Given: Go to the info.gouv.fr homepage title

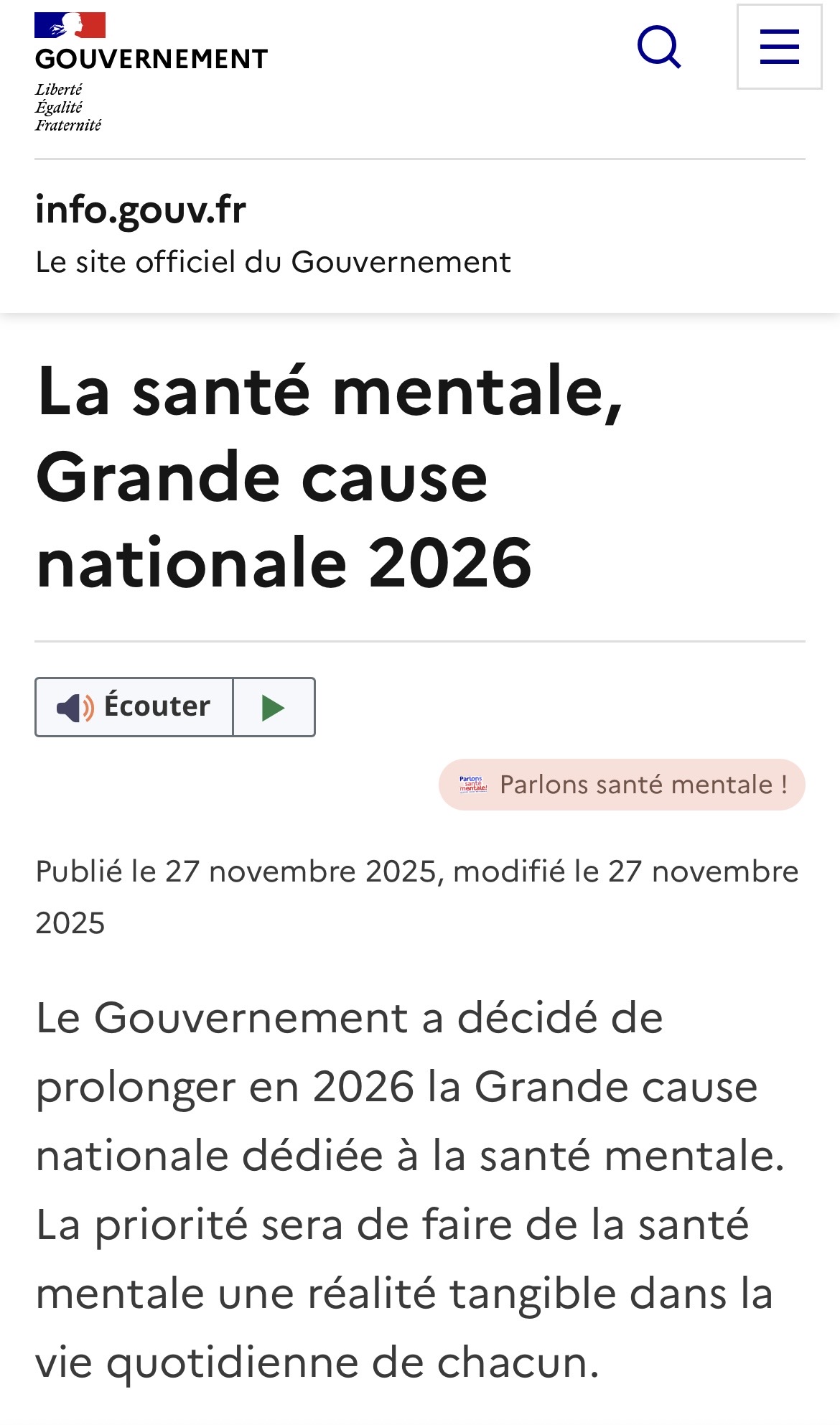Looking at the screenshot, I should tap(141, 210).
